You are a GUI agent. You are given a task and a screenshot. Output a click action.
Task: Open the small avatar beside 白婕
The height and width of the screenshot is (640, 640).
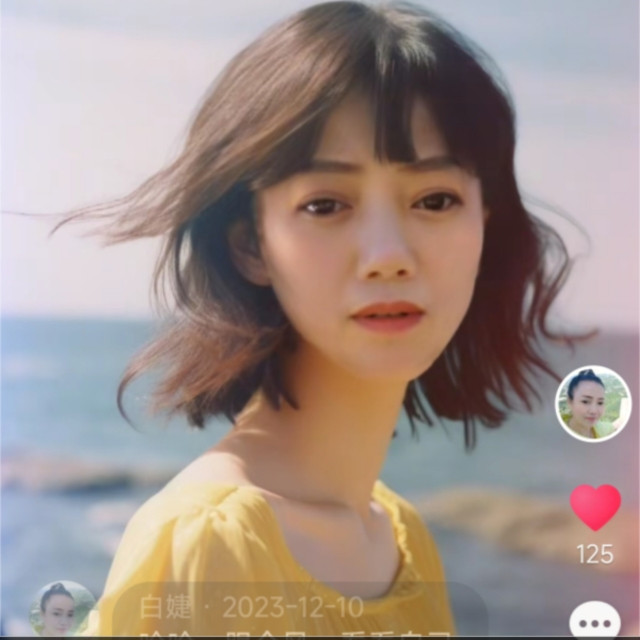click(62, 610)
